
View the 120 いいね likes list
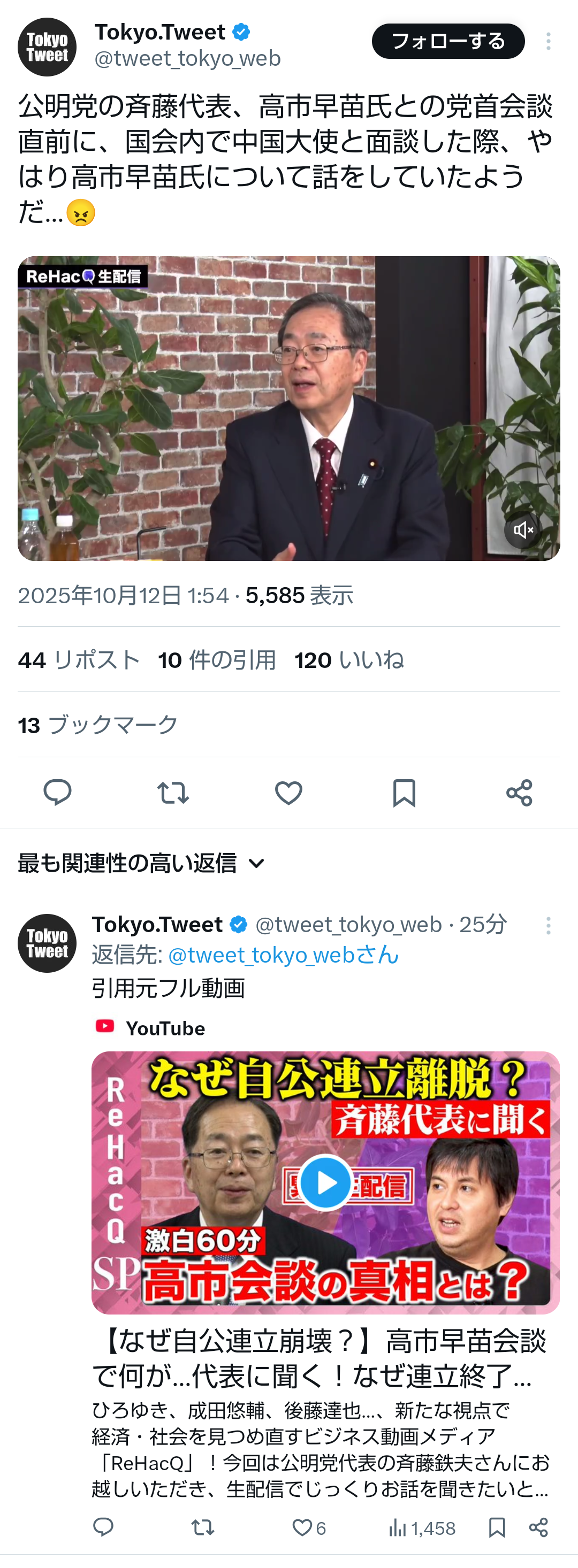[x=349, y=660]
